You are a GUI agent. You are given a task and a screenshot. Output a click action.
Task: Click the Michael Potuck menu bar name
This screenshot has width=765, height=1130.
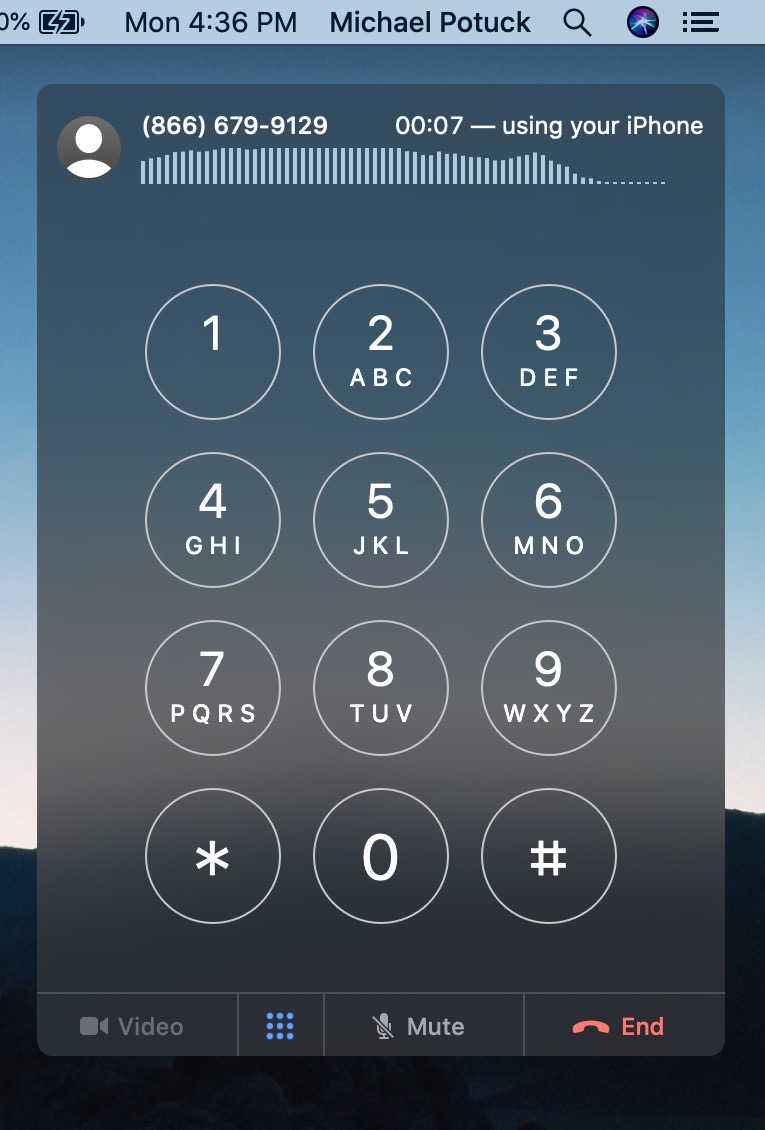click(430, 21)
